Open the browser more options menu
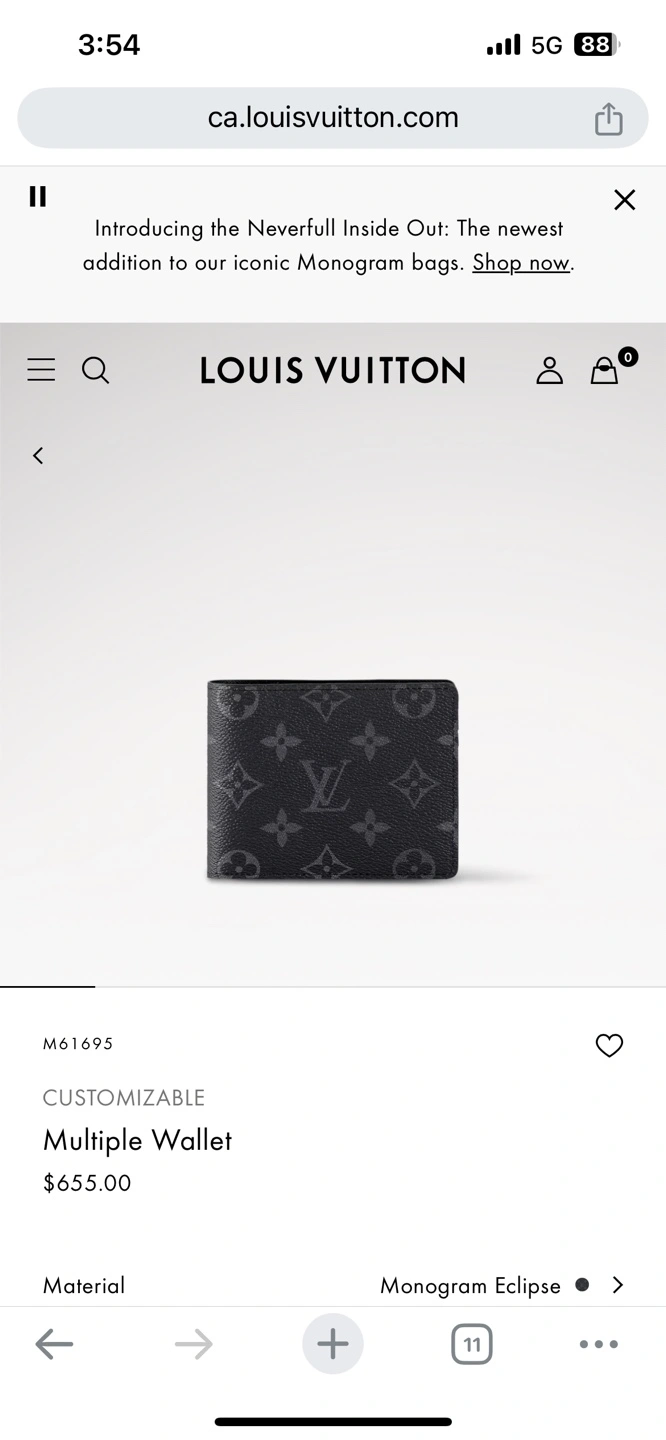This screenshot has height=1440, width=666. (x=598, y=1344)
